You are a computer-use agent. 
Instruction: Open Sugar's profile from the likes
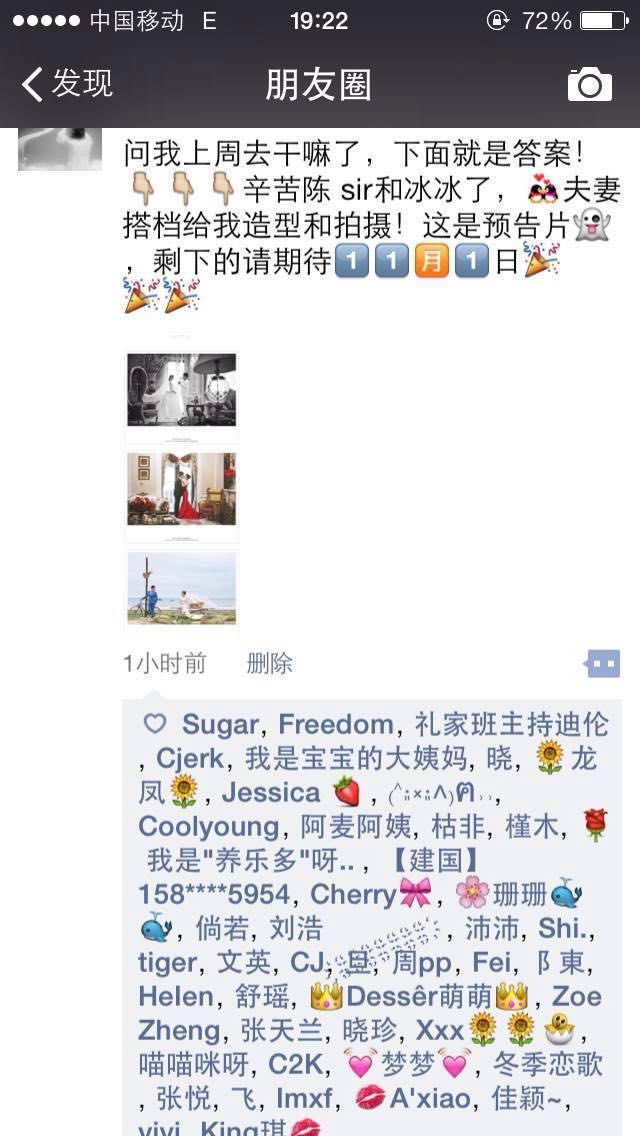tap(220, 724)
